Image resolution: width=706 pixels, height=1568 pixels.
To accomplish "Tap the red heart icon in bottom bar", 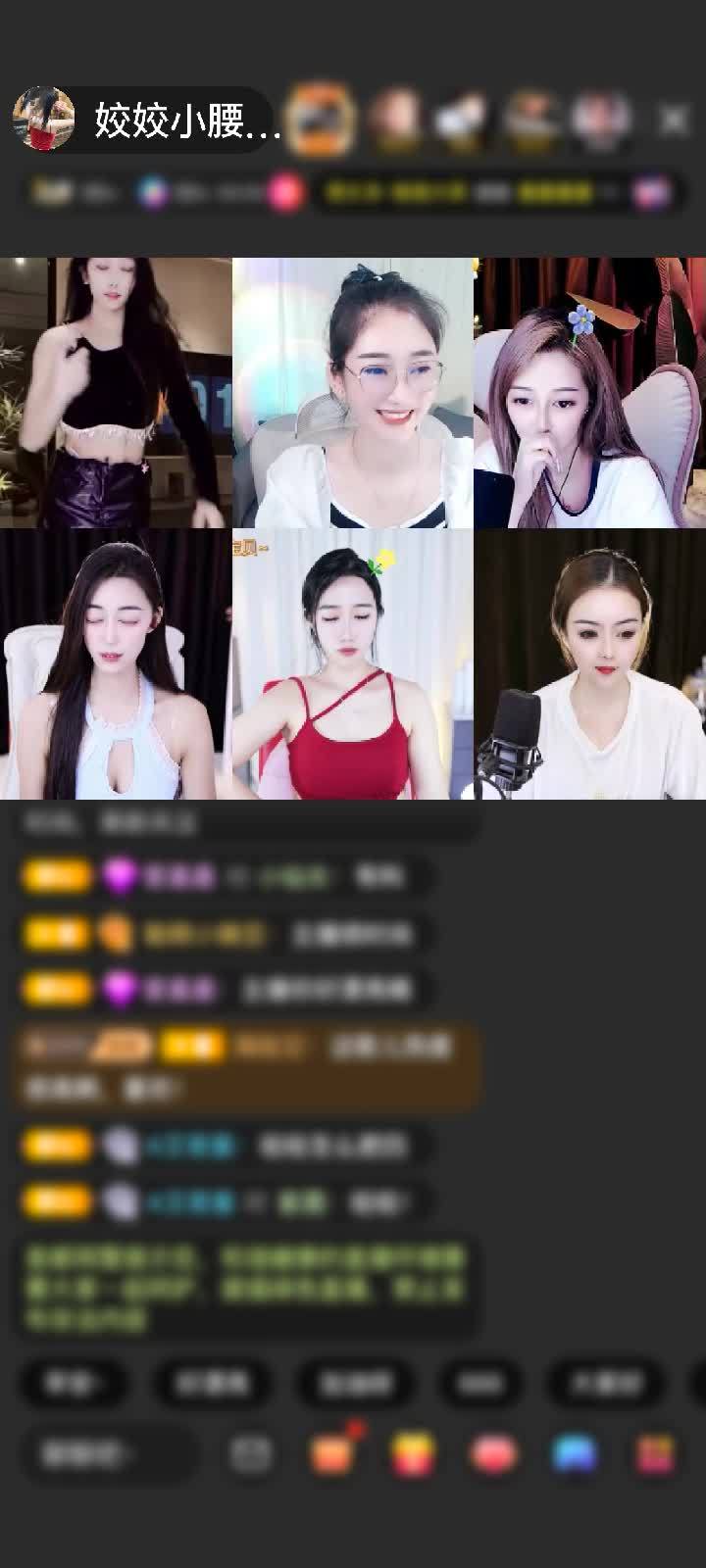I will click(493, 1454).
